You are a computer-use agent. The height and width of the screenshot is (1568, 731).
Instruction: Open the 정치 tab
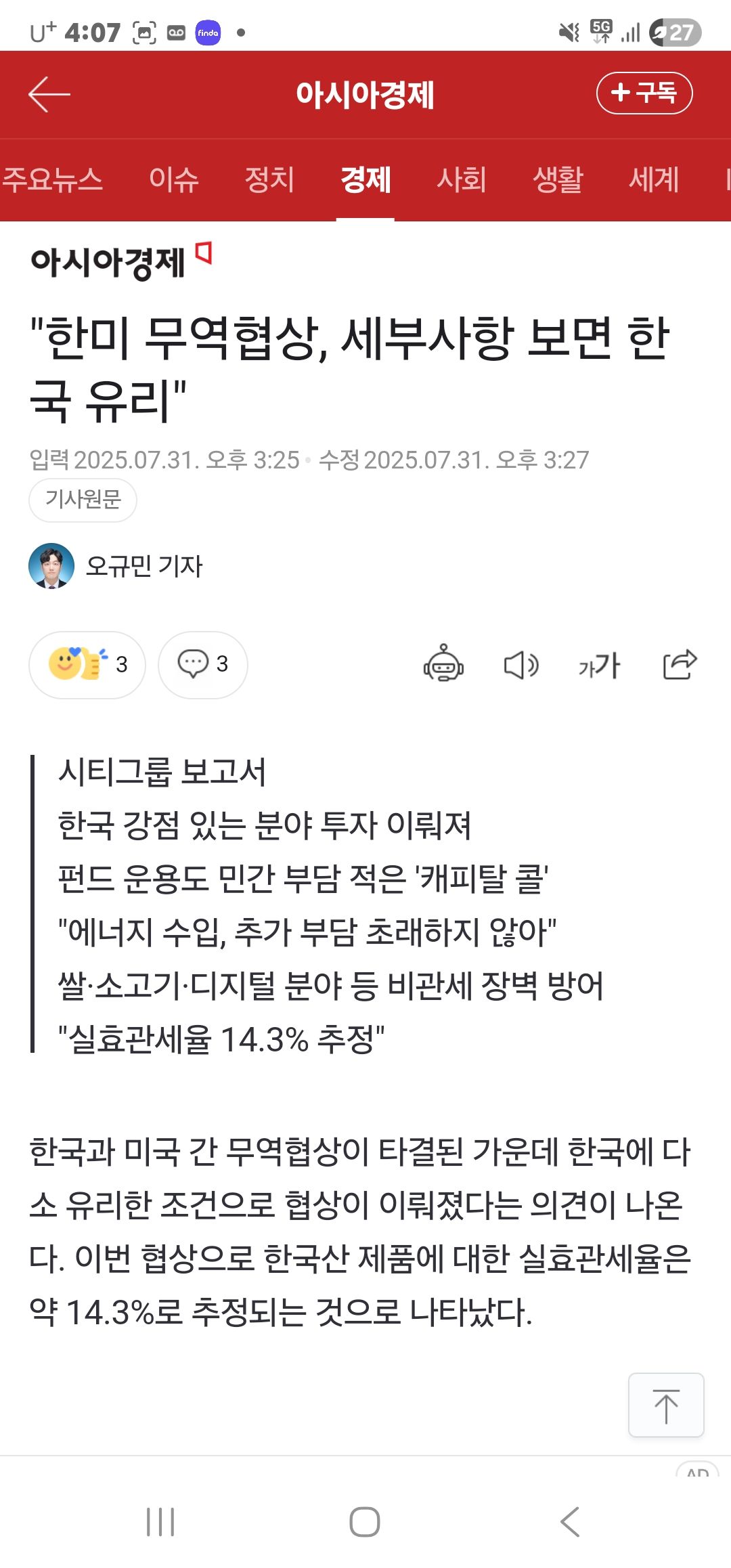[x=269, y=179]
